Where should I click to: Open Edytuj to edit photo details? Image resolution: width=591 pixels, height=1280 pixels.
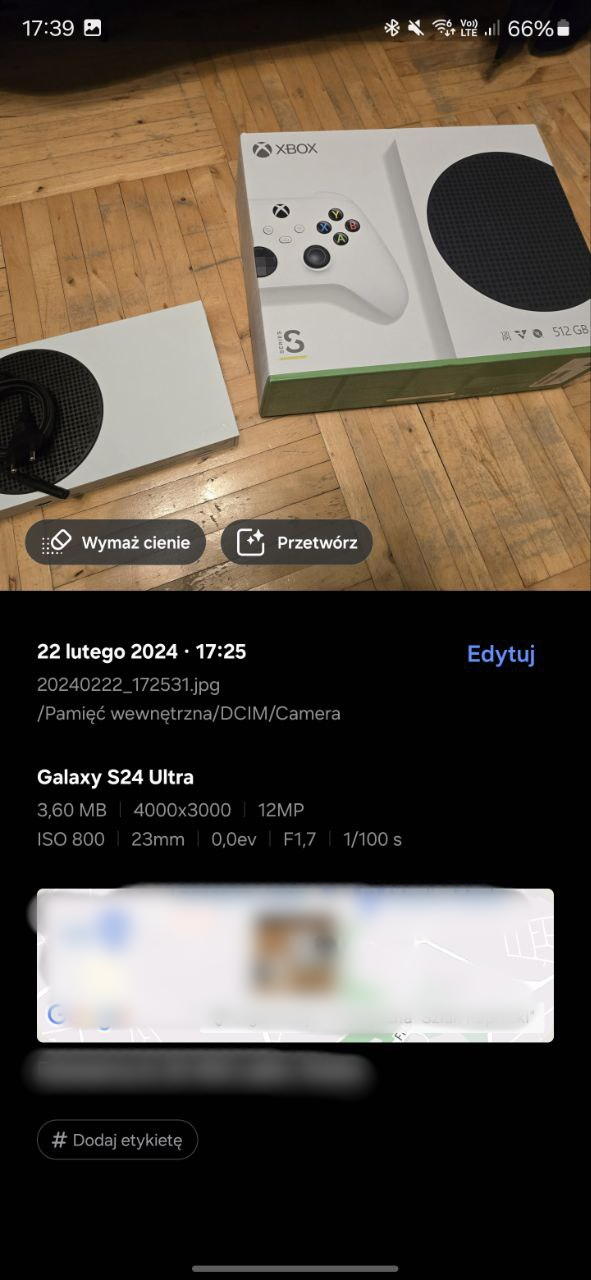click(x=501, y=654)
